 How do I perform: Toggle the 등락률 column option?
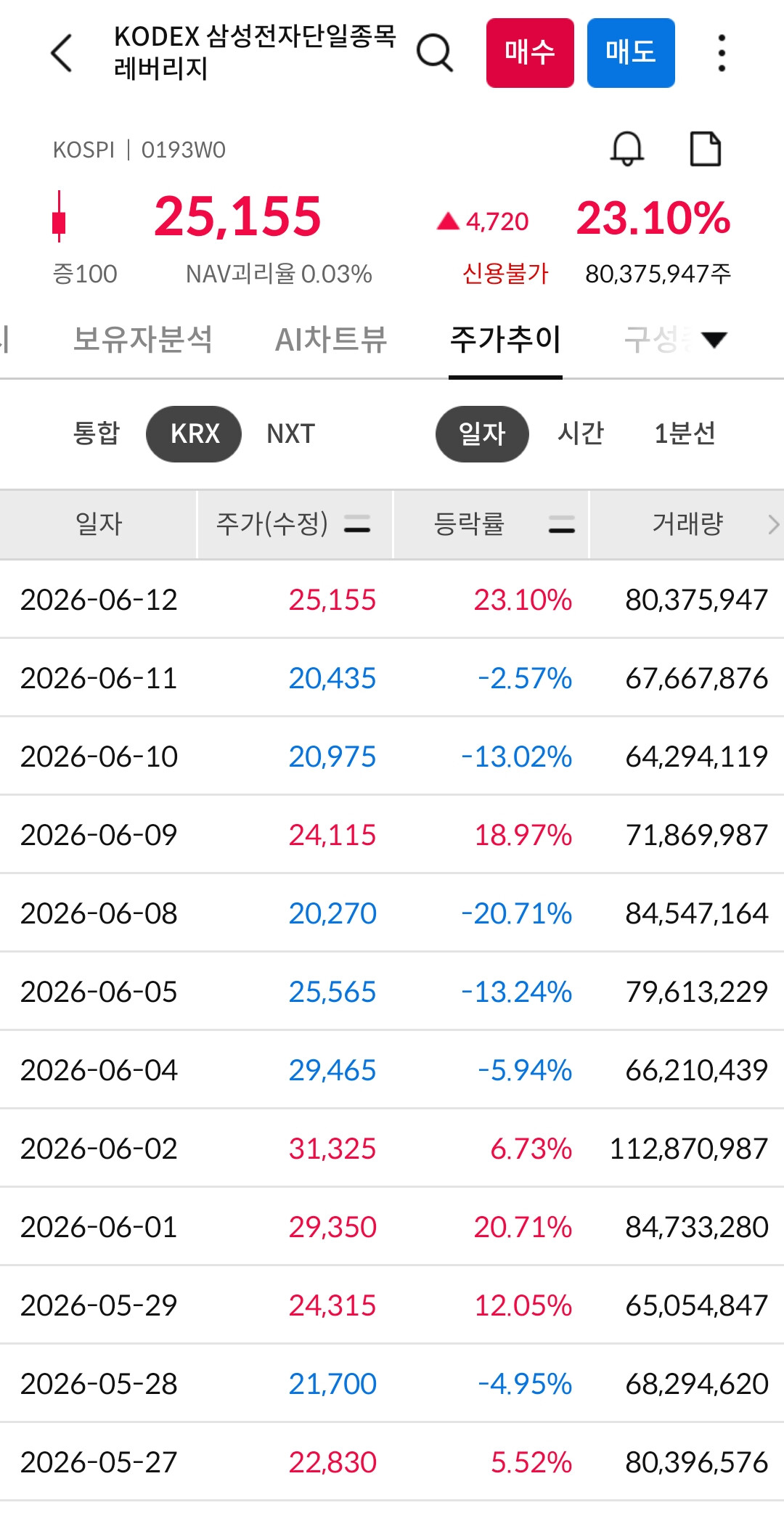click(561, 524)
